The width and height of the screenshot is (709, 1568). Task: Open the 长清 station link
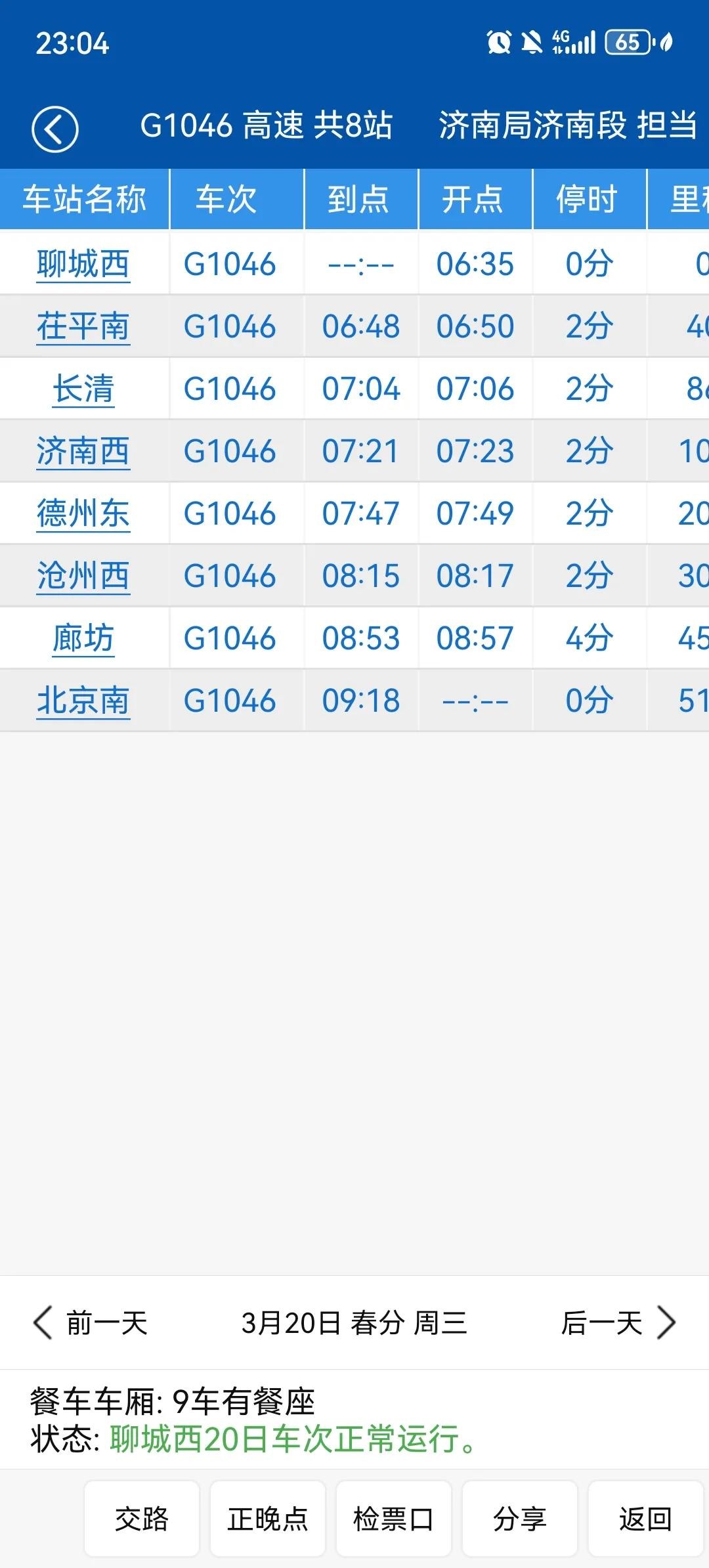point(83,389)
